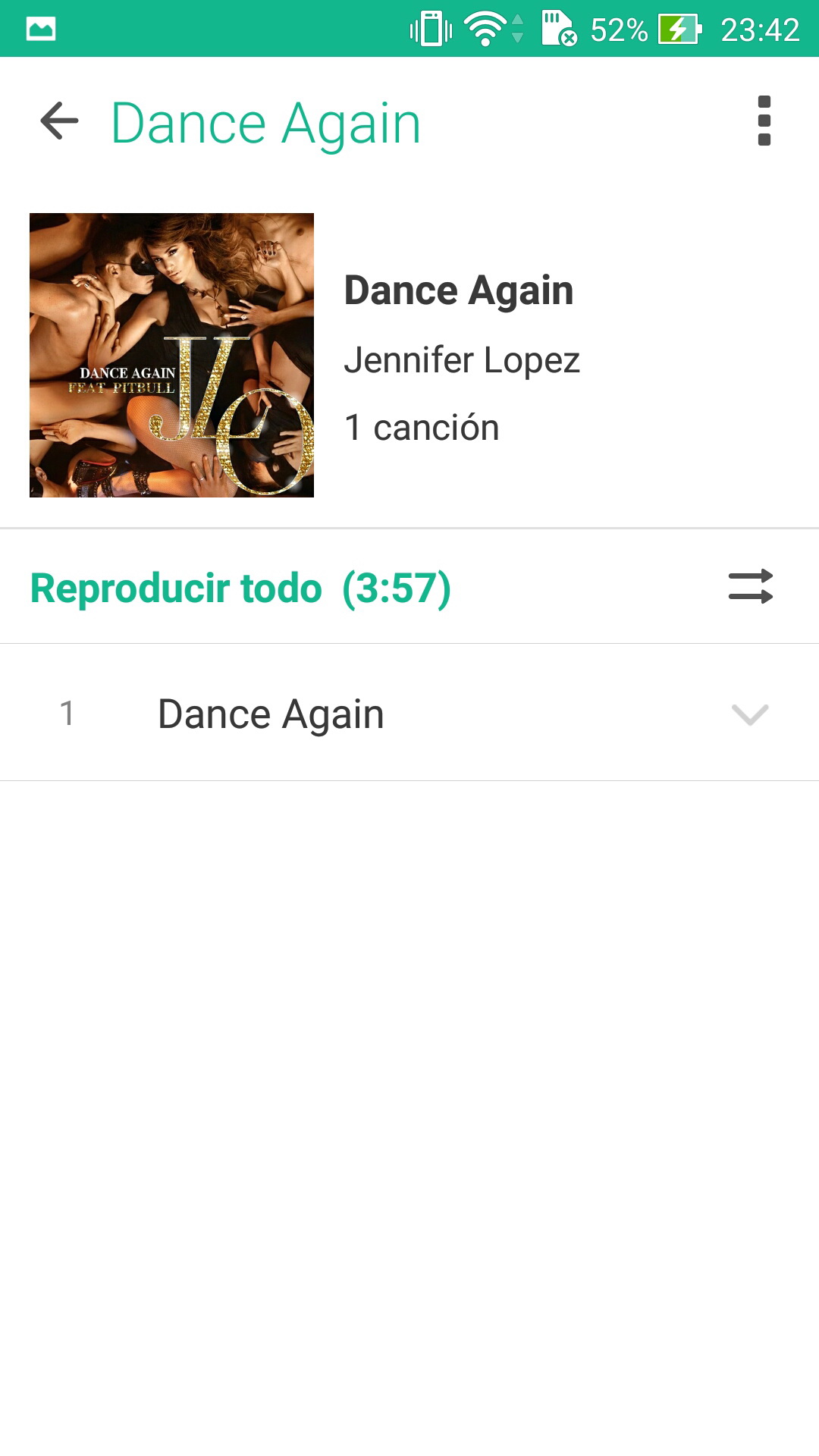Go back from the Dance Again album
Image resolution: width=819 pixels, height=1456 pixels.
tap(59, 121)
